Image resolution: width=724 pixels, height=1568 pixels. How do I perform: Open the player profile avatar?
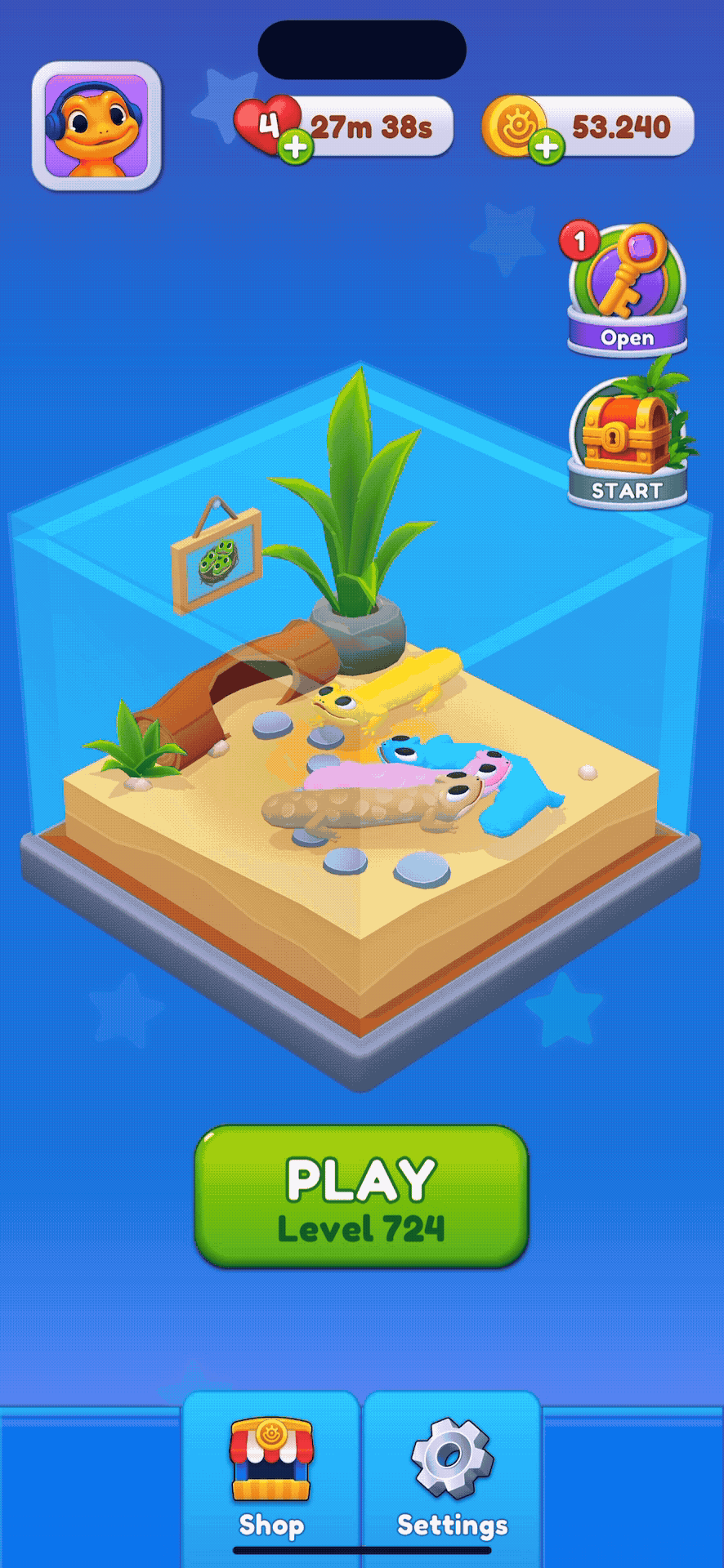point(96,126)
